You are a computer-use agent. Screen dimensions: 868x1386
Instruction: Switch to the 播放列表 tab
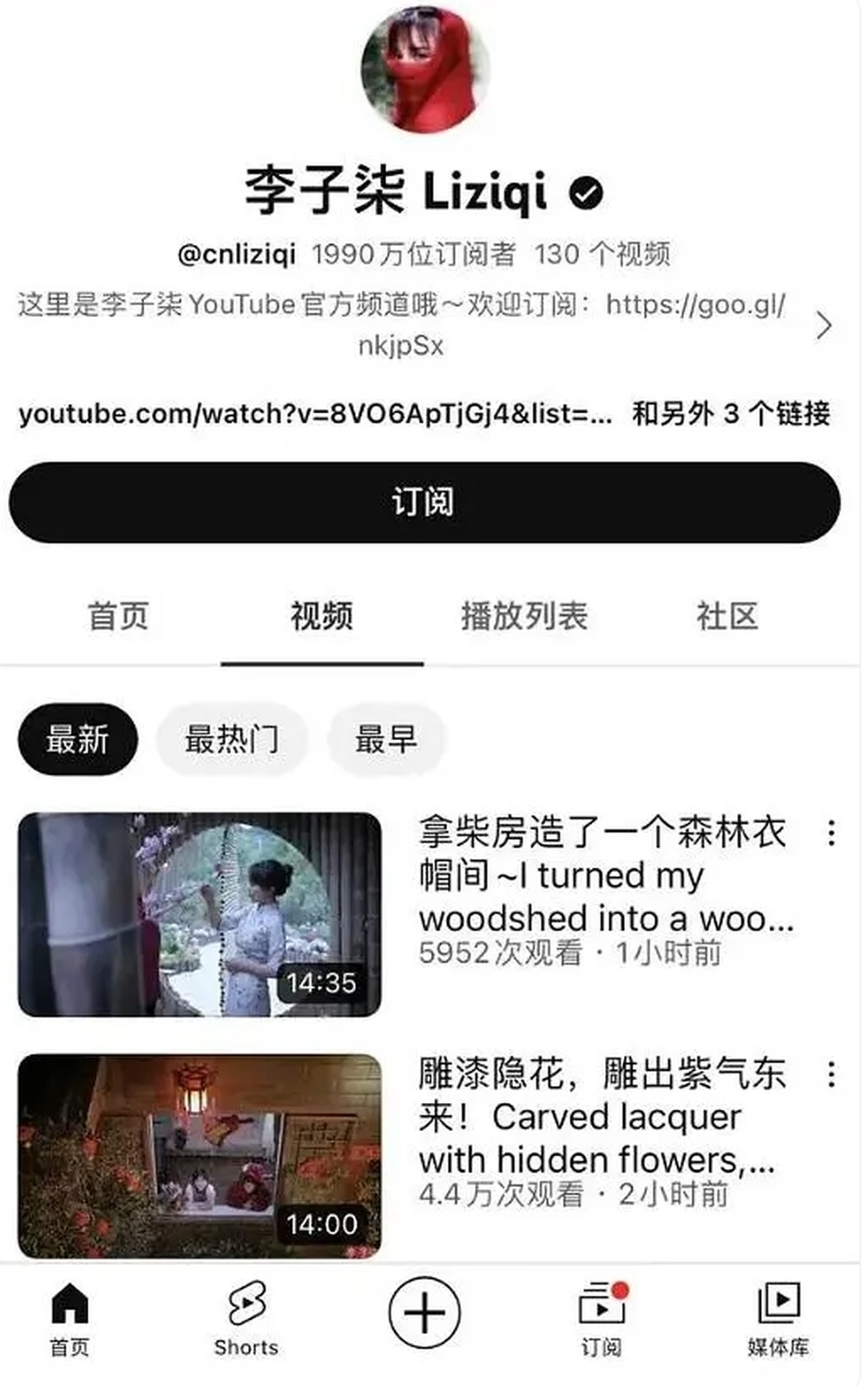tap(524, 617)
